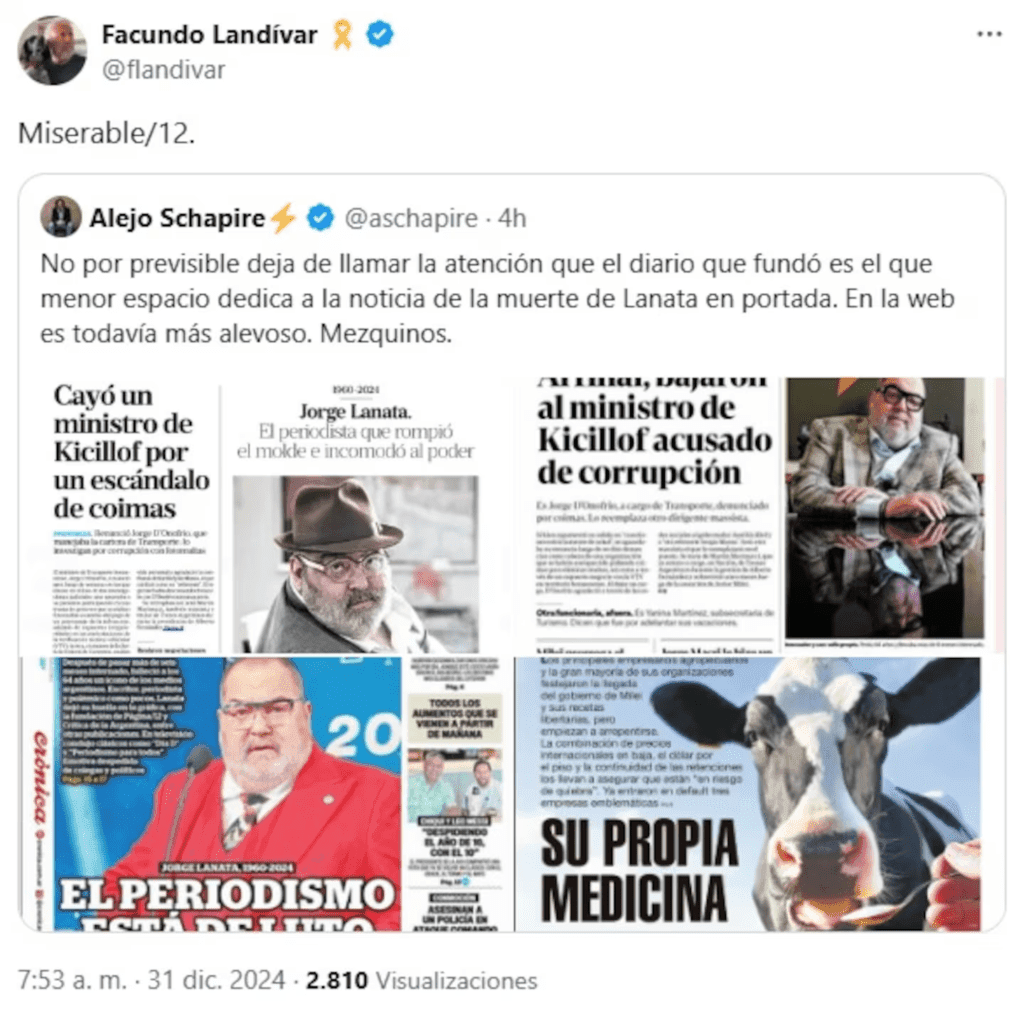Open the tweet's overflow menu
This screenshot has height=1010, width=1024.
point(988,35)
